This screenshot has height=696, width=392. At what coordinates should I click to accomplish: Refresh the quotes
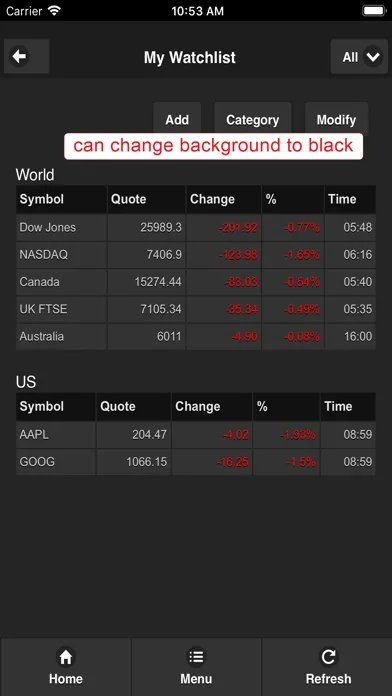pyautogui.click(x=328, y=667)
